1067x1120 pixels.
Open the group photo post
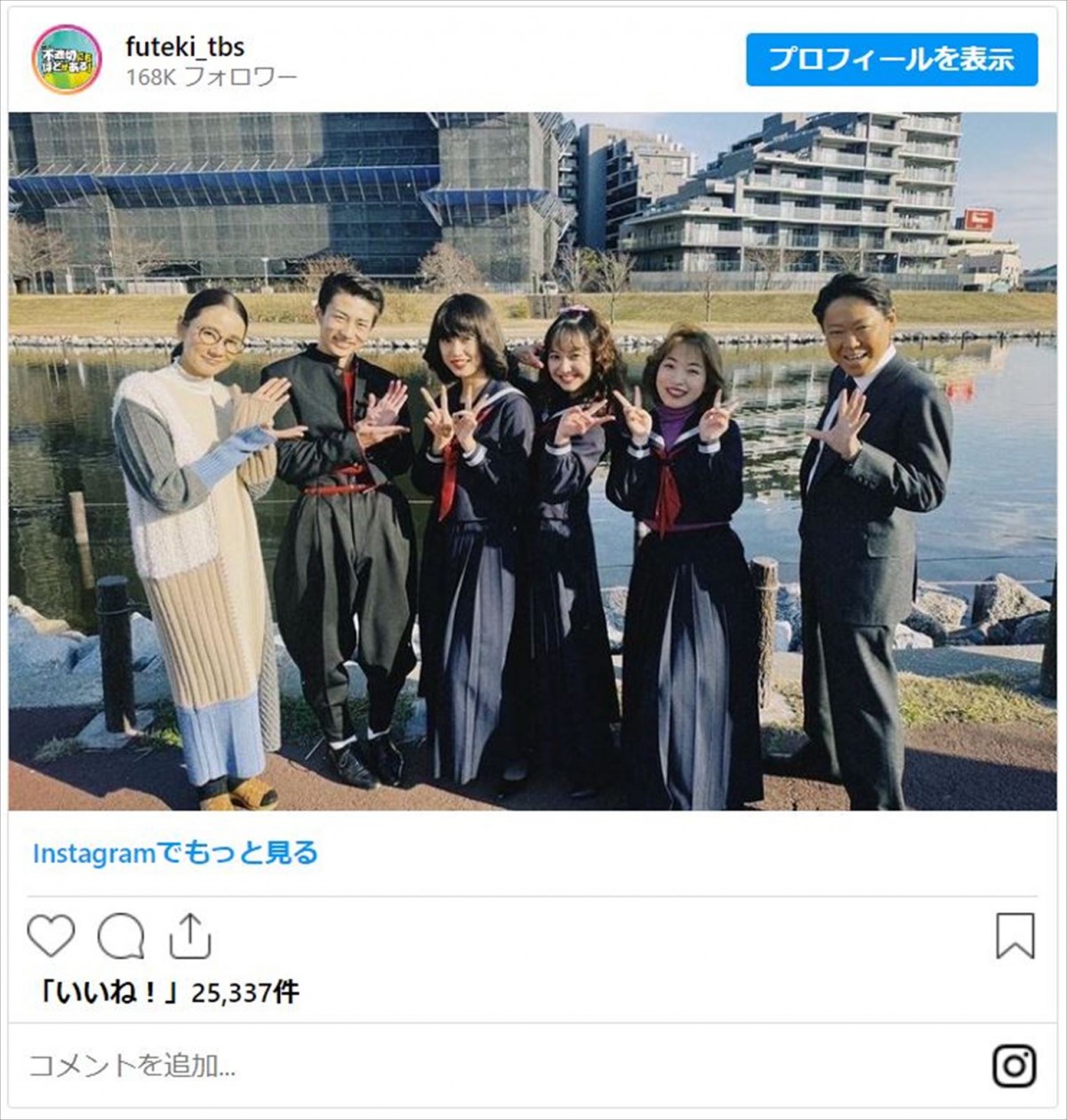pyautogui.click(x=533, y=460)
